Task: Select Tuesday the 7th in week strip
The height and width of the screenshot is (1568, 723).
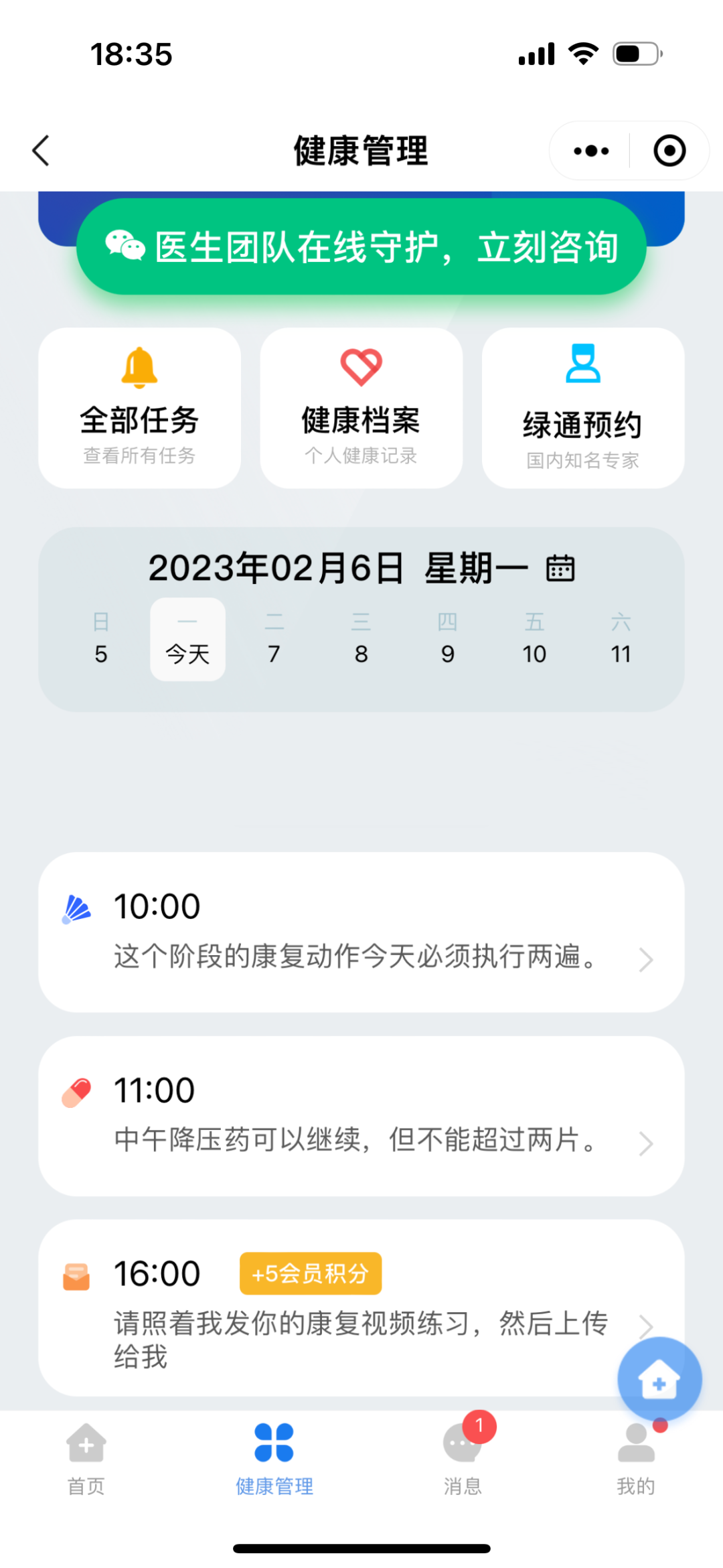Action: tap(274, 640)
